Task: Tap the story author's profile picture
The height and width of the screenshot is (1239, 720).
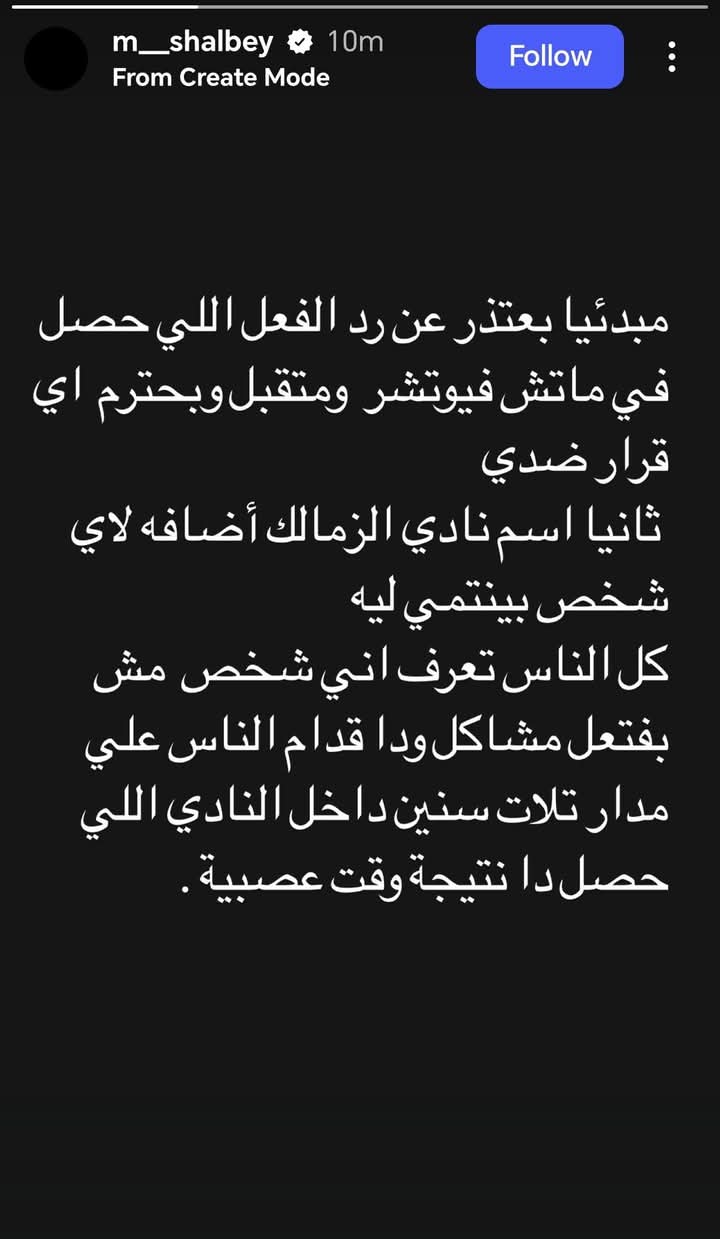Action: (x=56, y=59)
